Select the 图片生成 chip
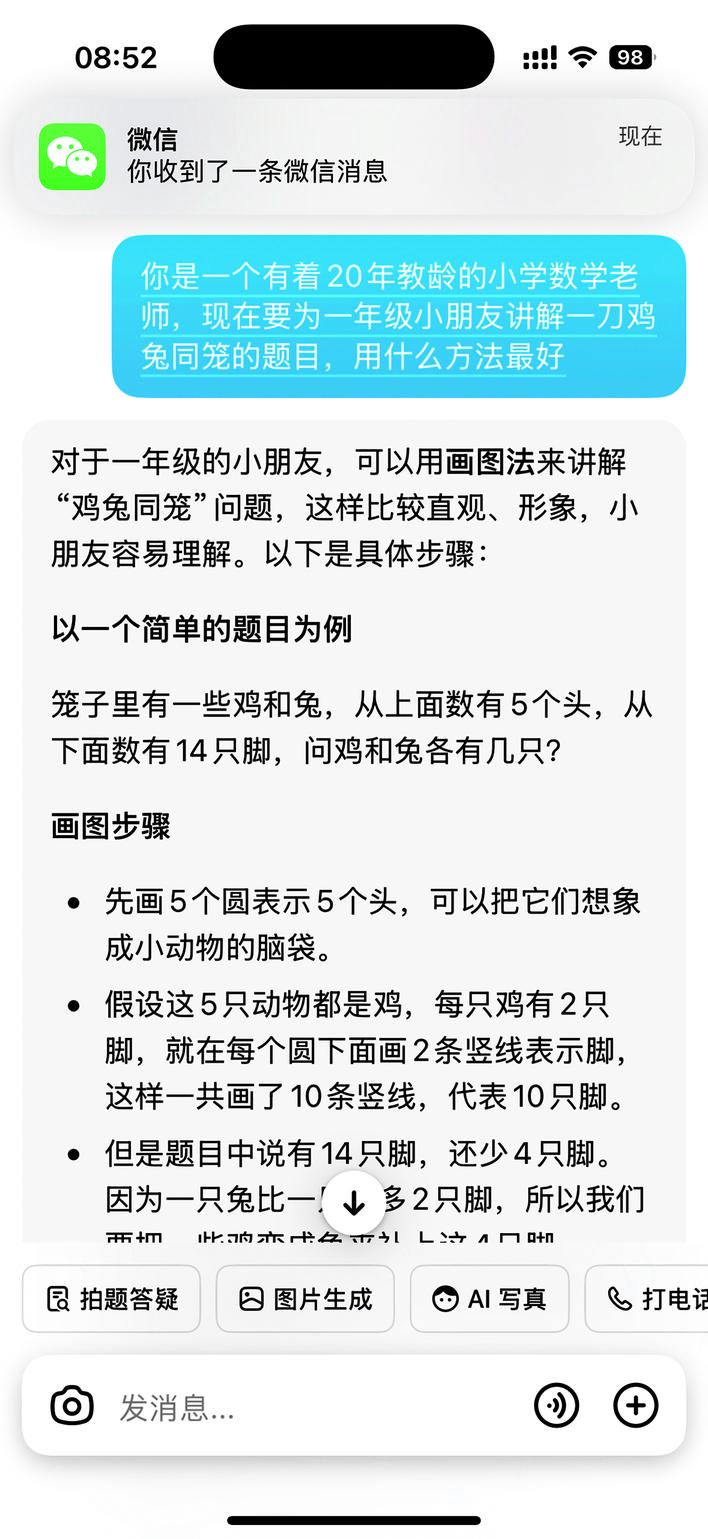 coord(305,1299)
